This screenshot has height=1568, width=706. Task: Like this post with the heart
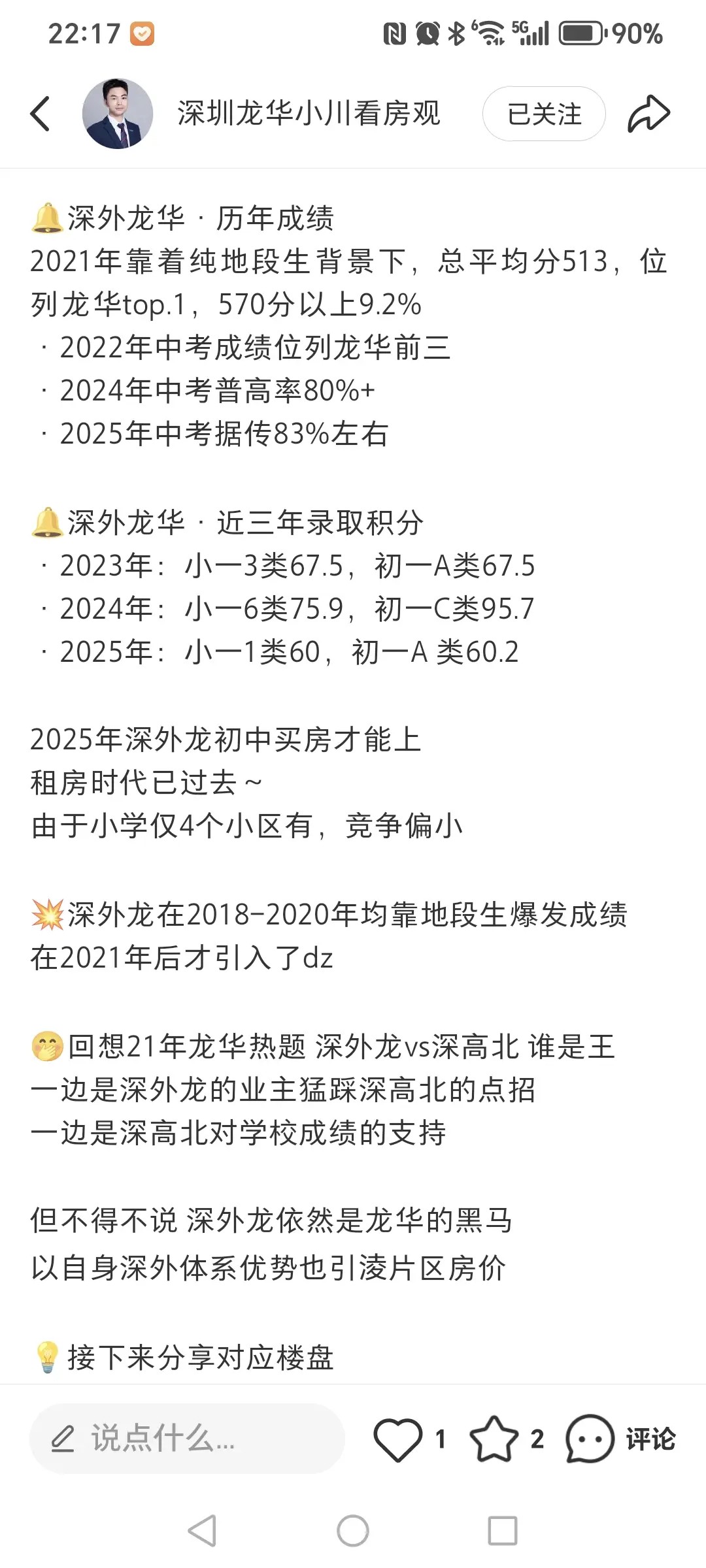pos(398,1439)
